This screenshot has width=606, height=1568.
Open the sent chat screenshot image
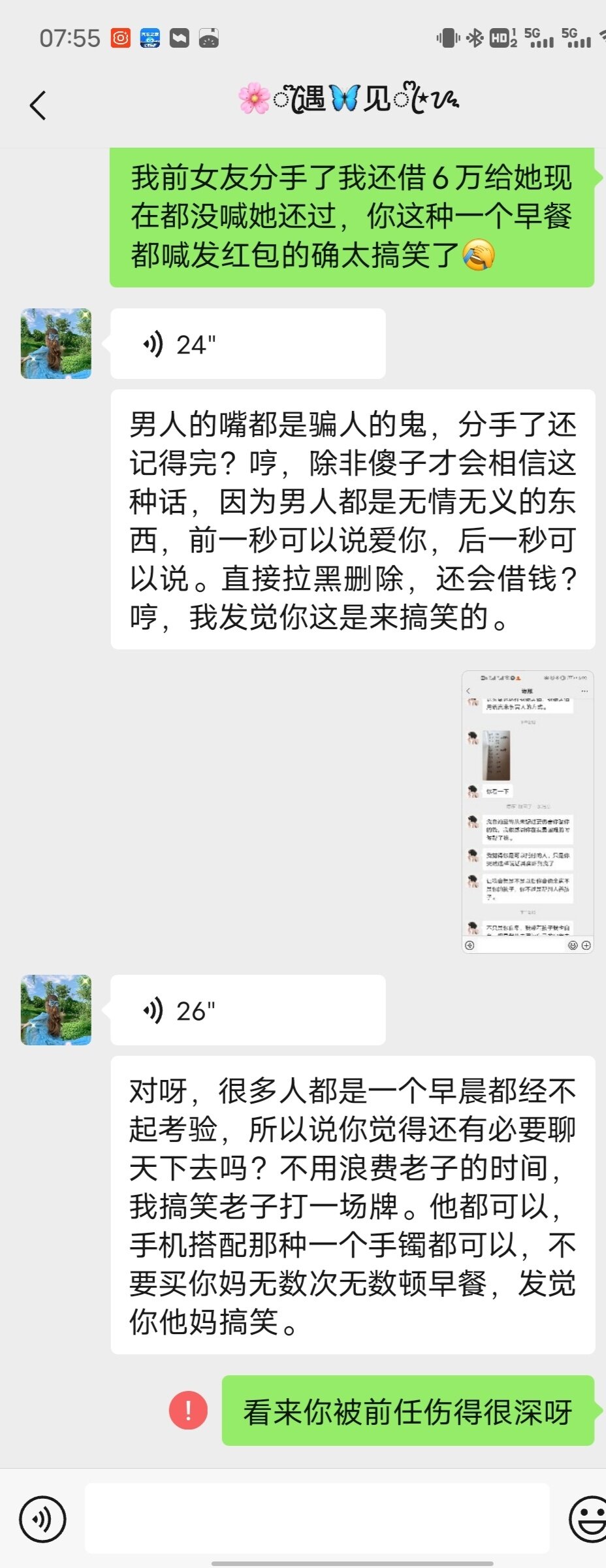(x=527, y=811)
